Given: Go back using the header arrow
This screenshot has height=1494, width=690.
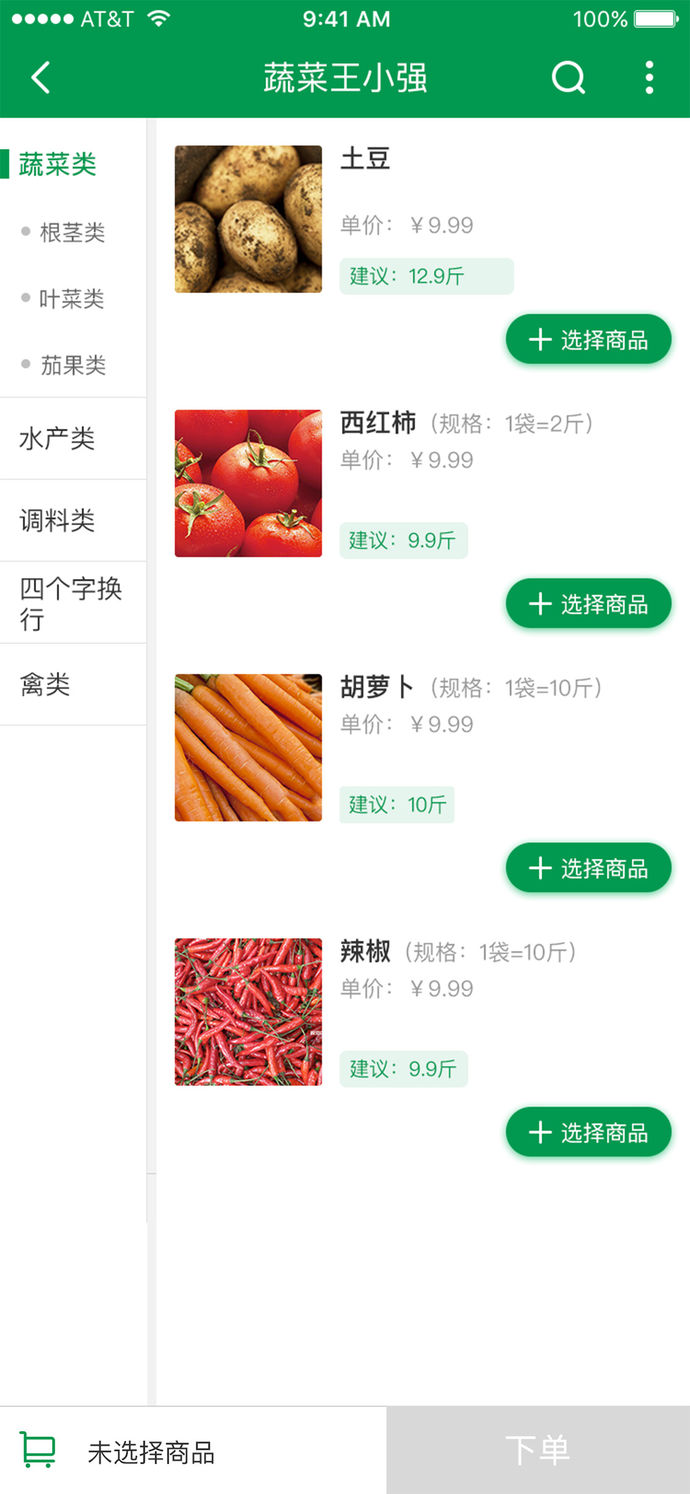Looking at the screenshot, I should pyautogui.click(x=41, y=78).
